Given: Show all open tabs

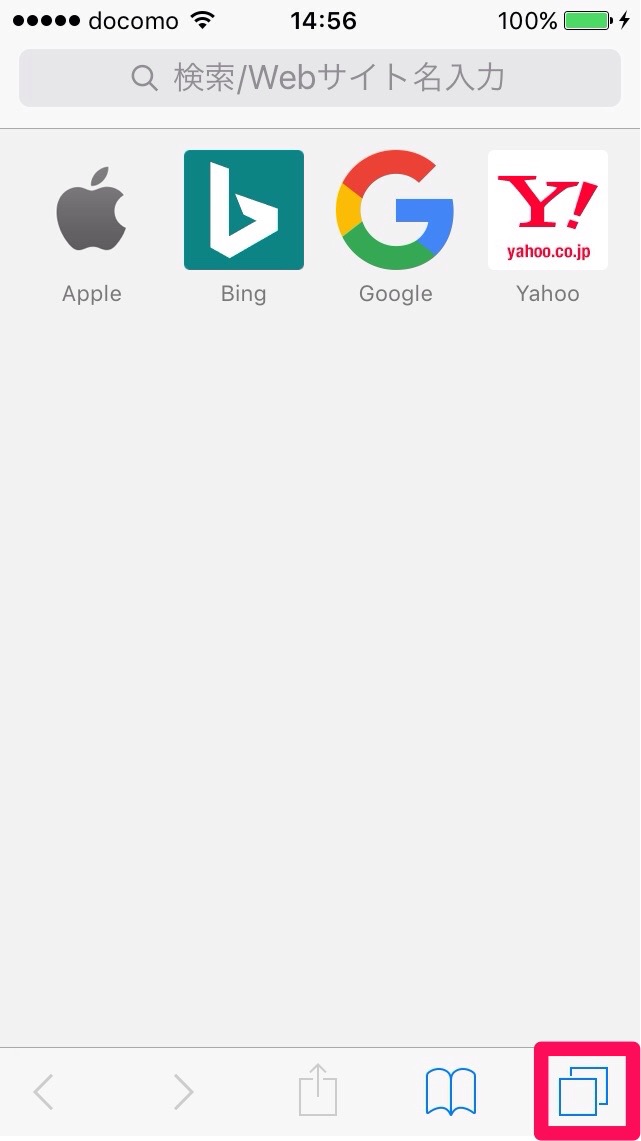Looking at the screenshot, I should (x=583, y=1091).
